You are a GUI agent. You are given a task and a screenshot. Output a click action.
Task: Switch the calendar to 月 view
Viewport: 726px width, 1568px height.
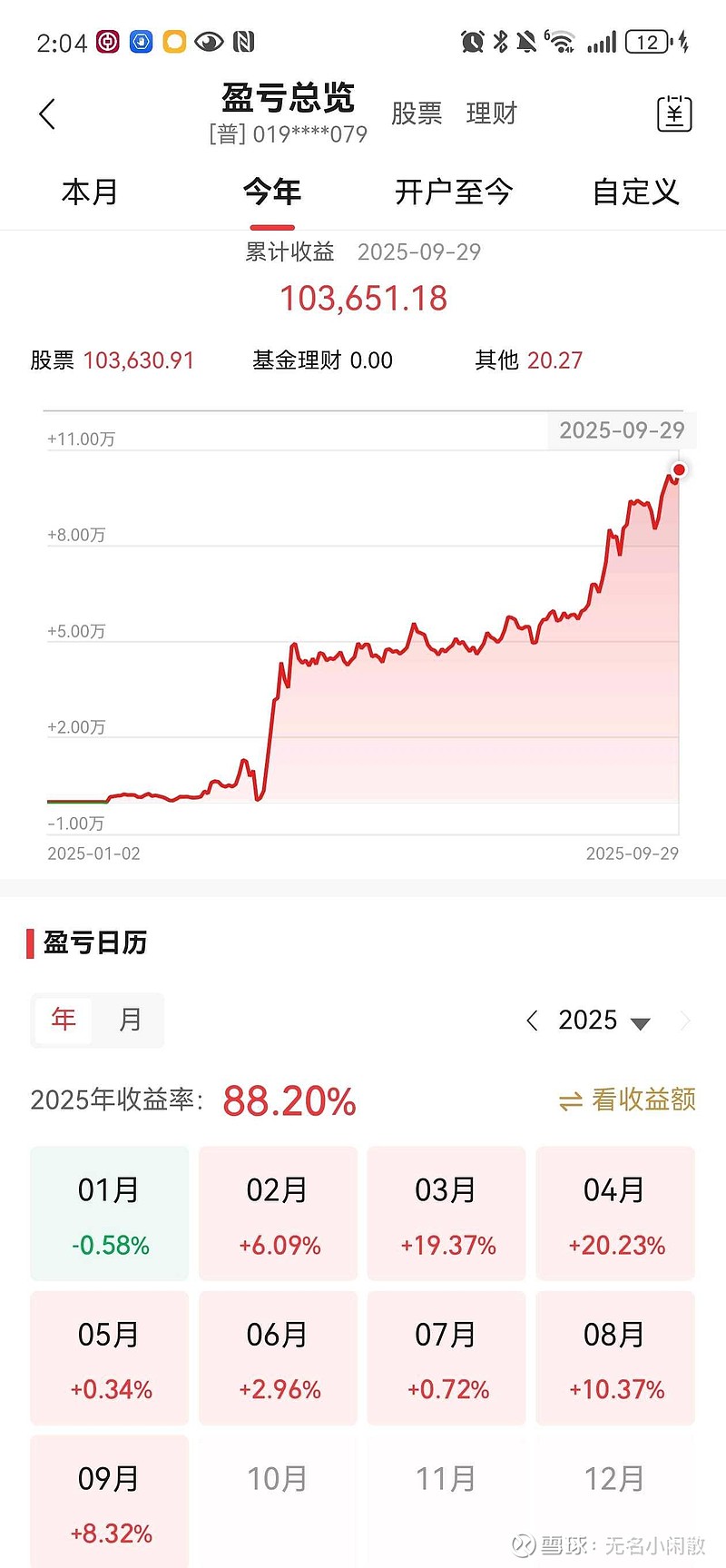[131, 1020]
